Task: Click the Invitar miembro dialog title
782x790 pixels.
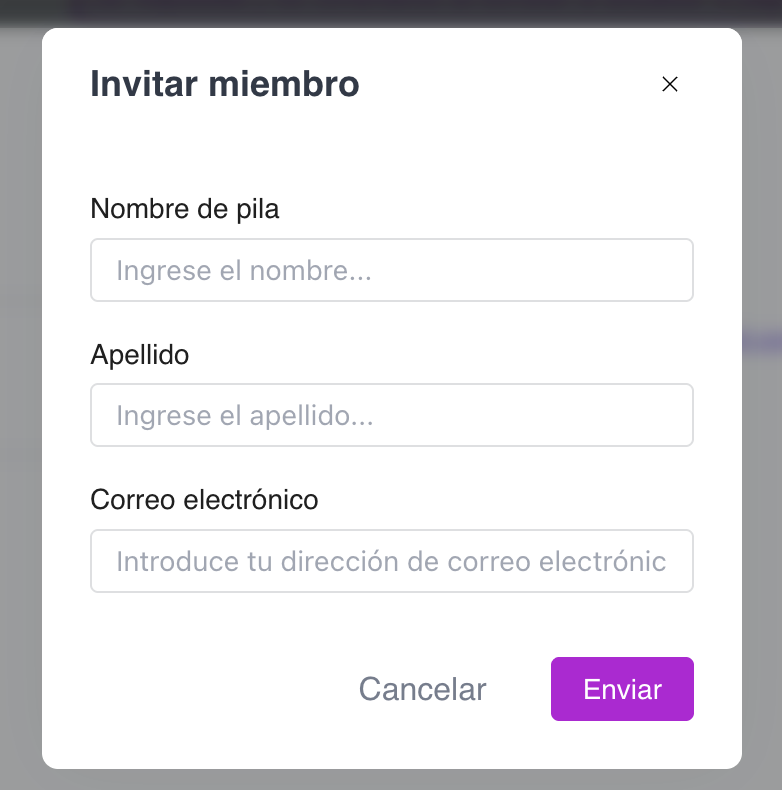Action: click(224, 84)
